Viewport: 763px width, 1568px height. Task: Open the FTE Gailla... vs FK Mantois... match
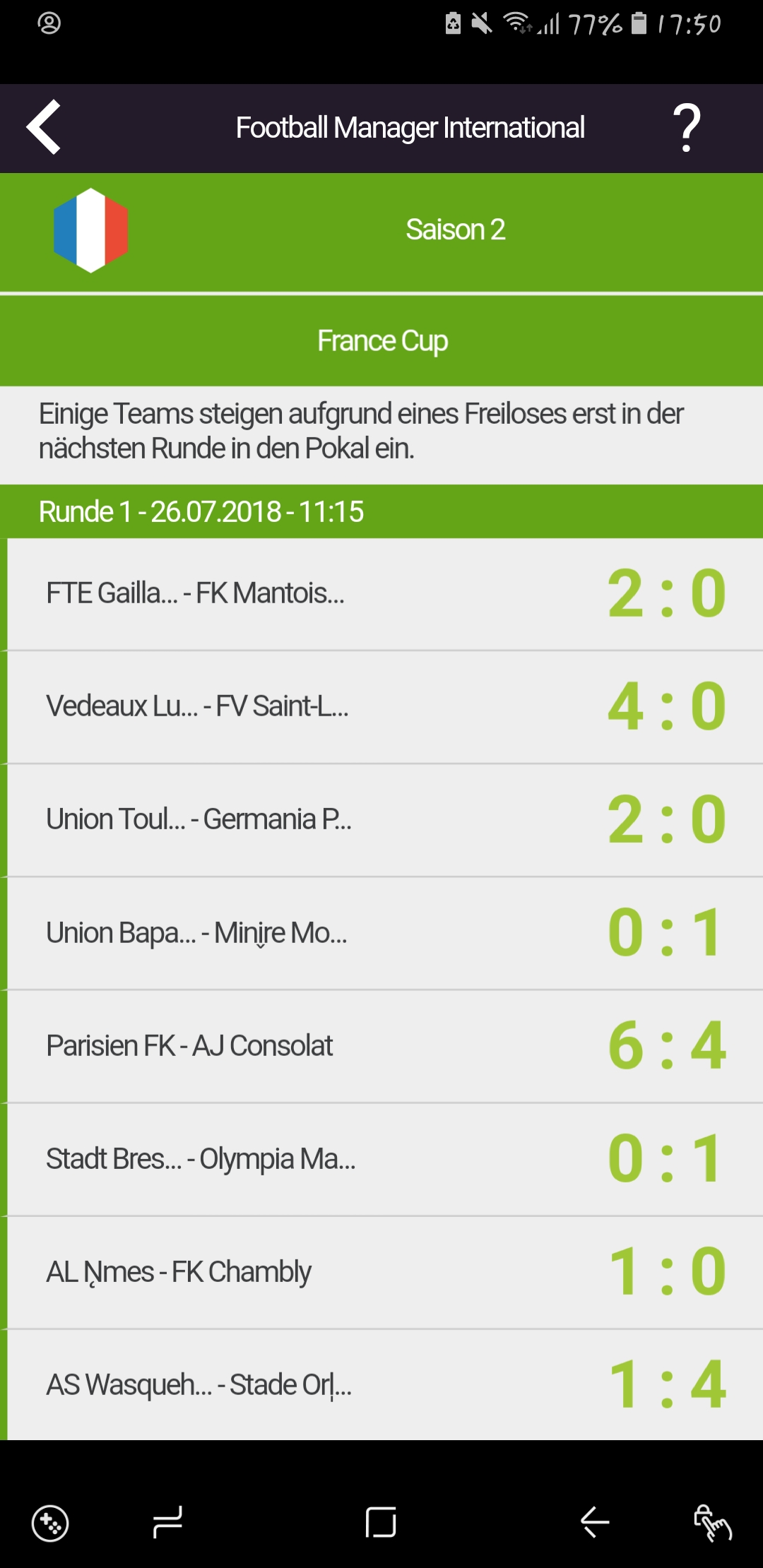coord(381,594)
